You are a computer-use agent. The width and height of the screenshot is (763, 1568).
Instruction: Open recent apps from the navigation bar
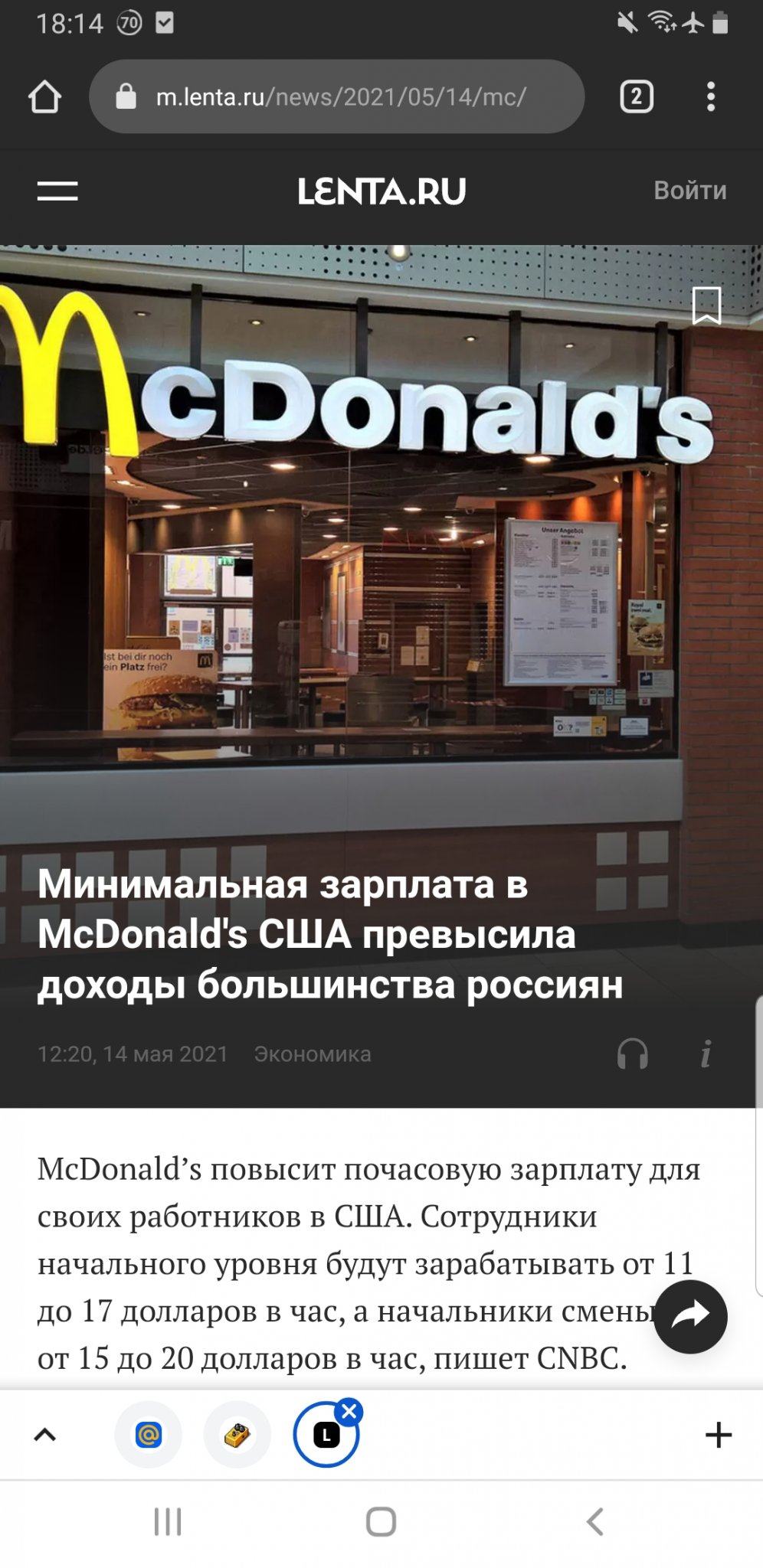(x=168, y=1522)
